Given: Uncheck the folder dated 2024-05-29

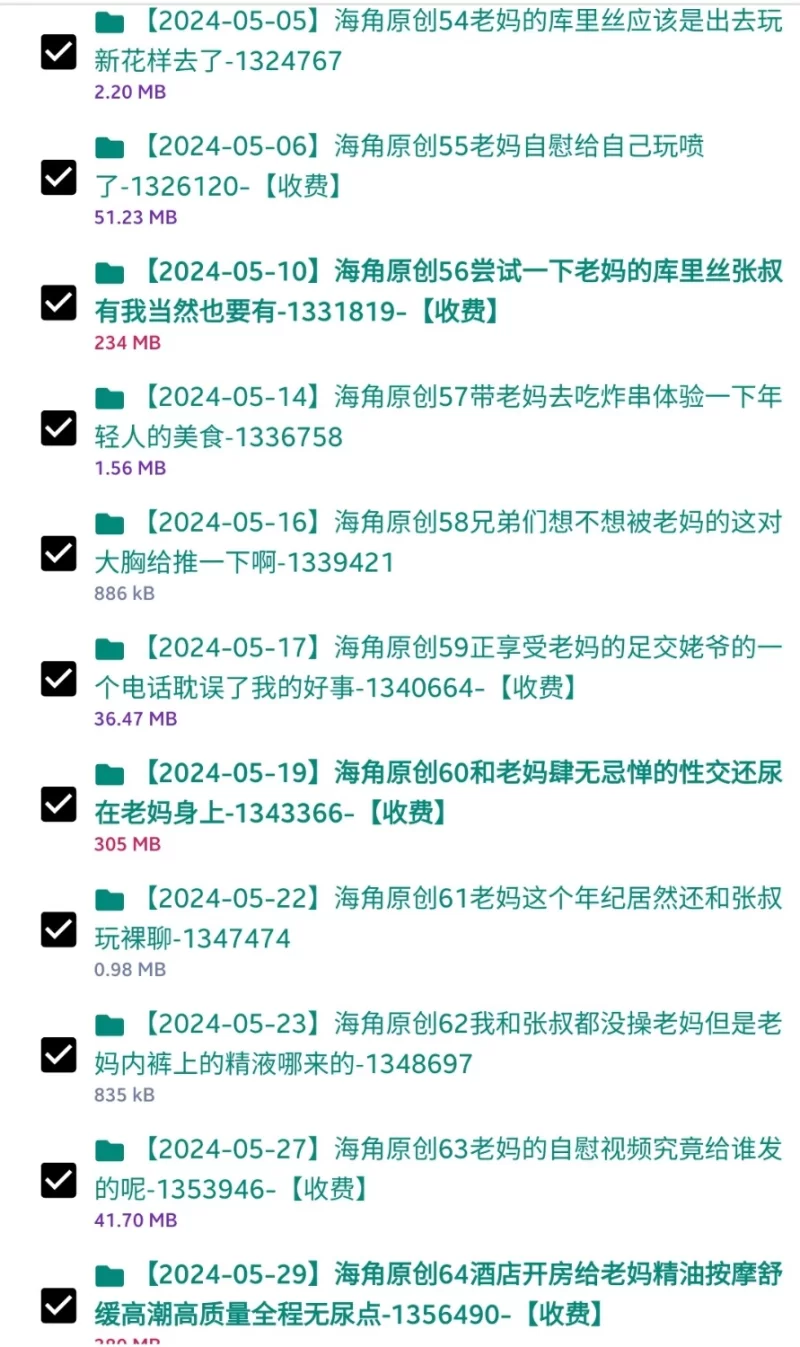Looking at the screenshot, I should point(59,1305).
